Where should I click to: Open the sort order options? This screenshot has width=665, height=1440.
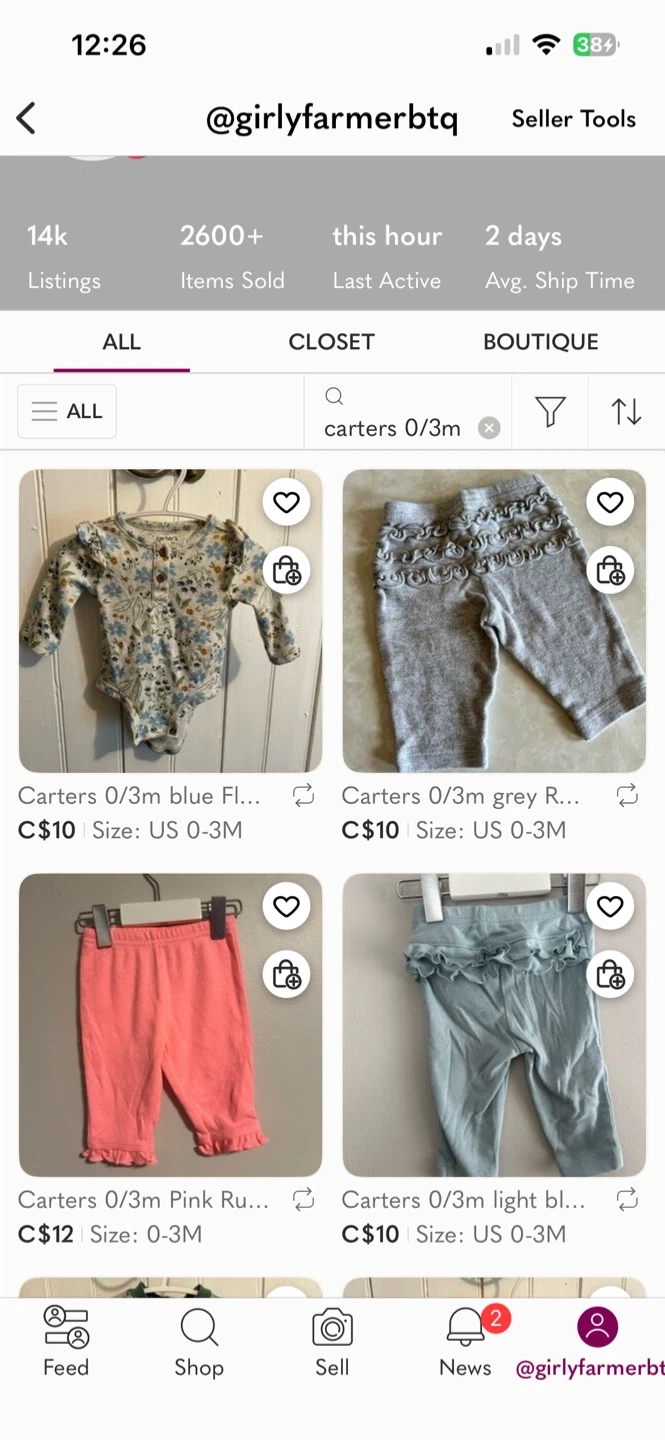626,411
